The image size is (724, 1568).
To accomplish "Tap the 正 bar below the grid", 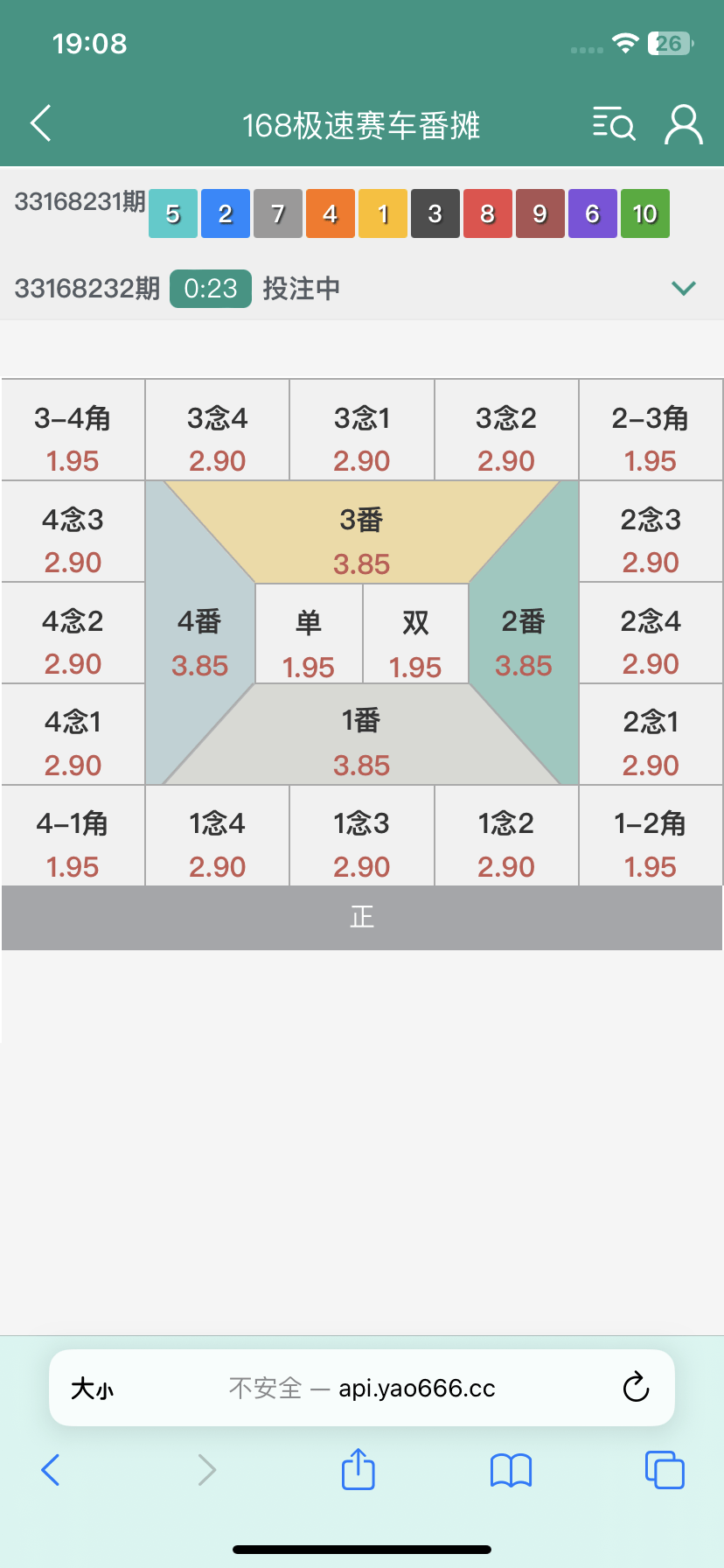I will [x=361, y=917].
